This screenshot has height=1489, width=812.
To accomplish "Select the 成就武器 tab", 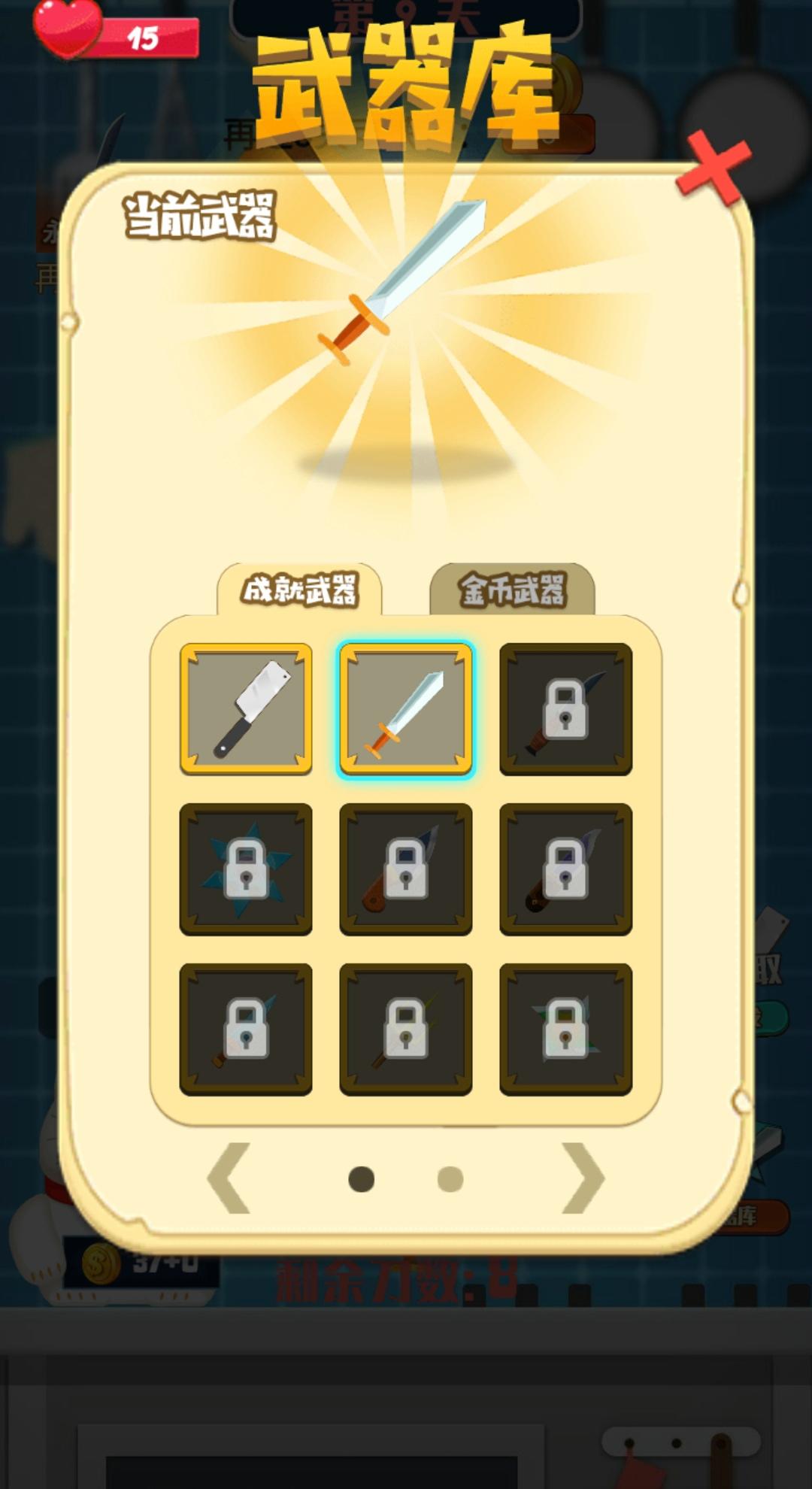I will point(299,590).
